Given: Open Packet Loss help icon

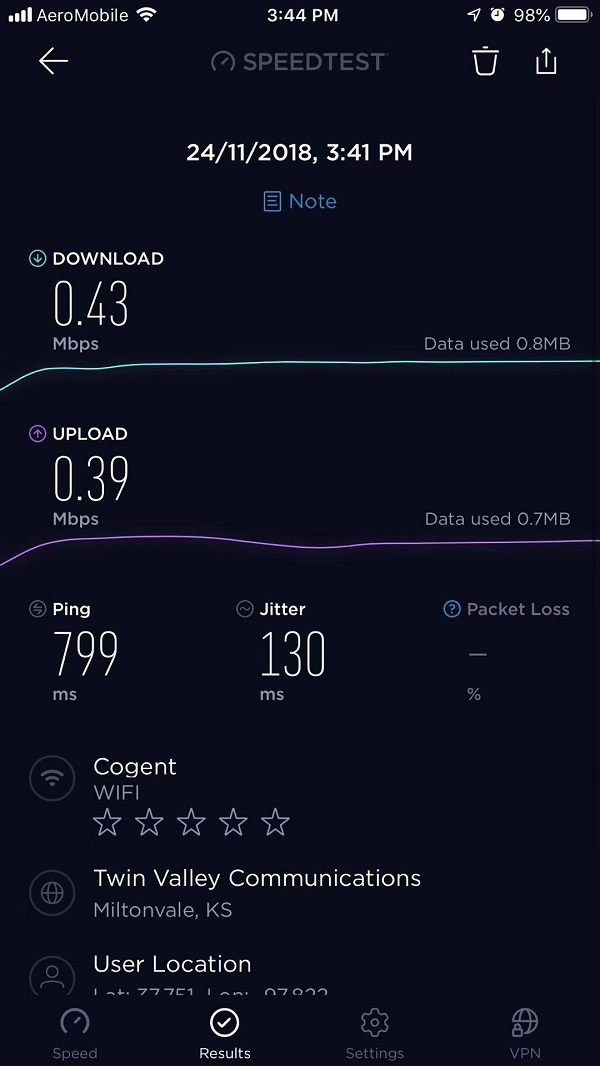Looking at the screenshot, I should [451, 609].
